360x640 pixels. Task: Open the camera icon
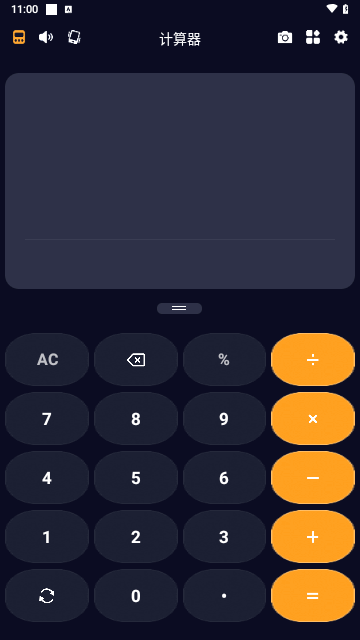[284, 37]
